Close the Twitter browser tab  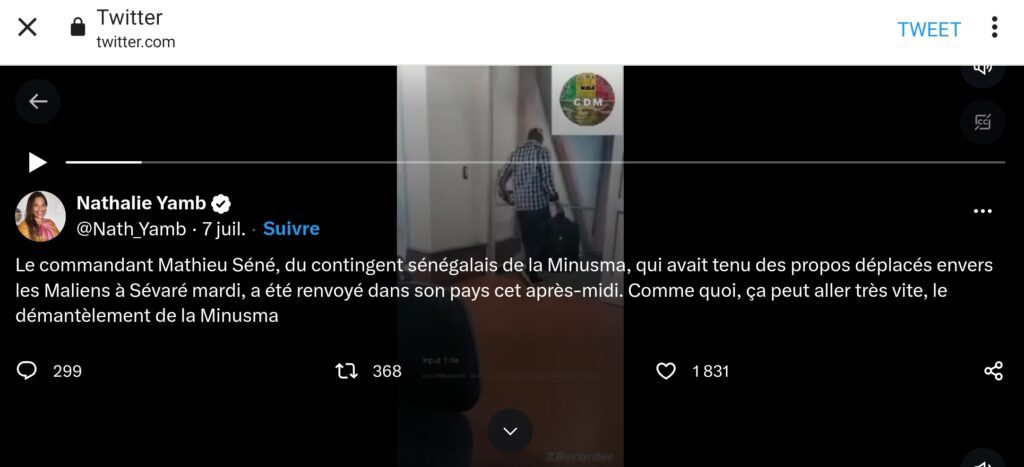tap(27, 28)
